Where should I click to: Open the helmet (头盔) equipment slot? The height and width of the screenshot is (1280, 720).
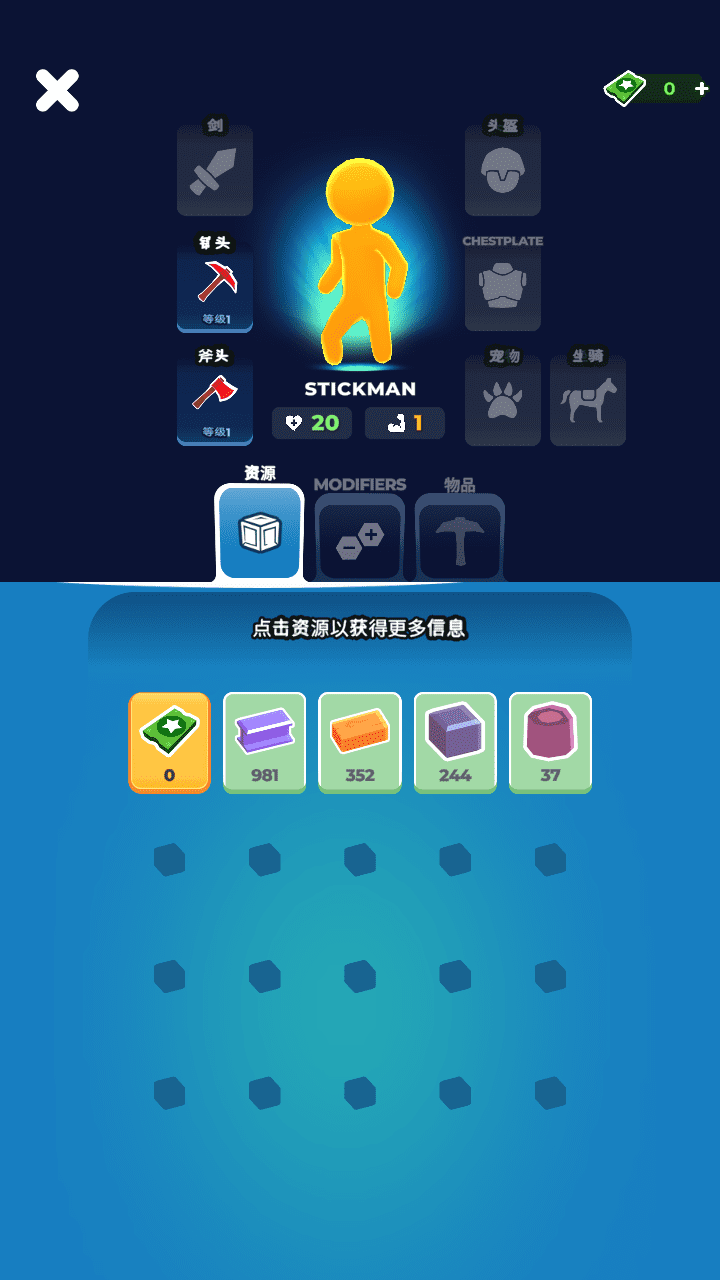point(502,171)
